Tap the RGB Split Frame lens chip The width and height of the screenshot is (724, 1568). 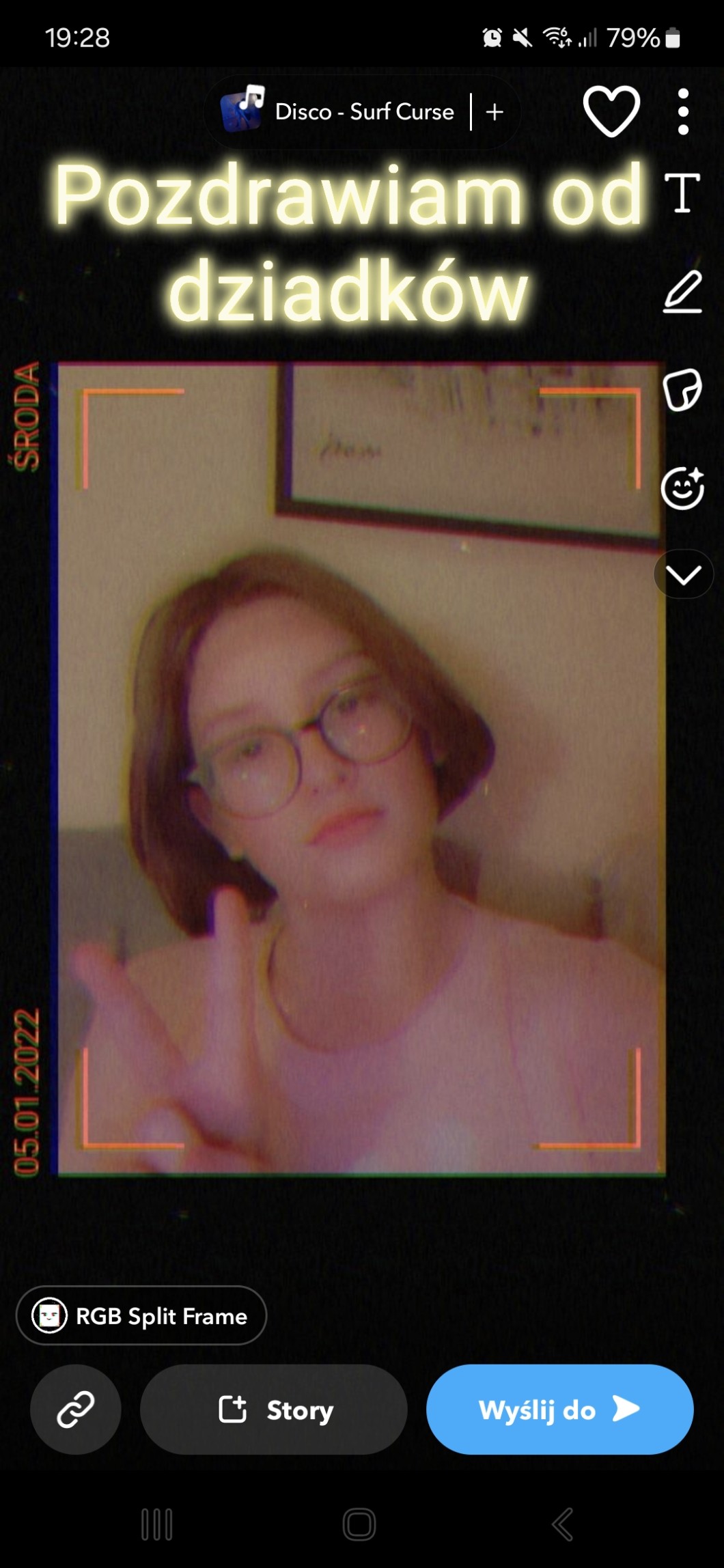pos(141,1315)
